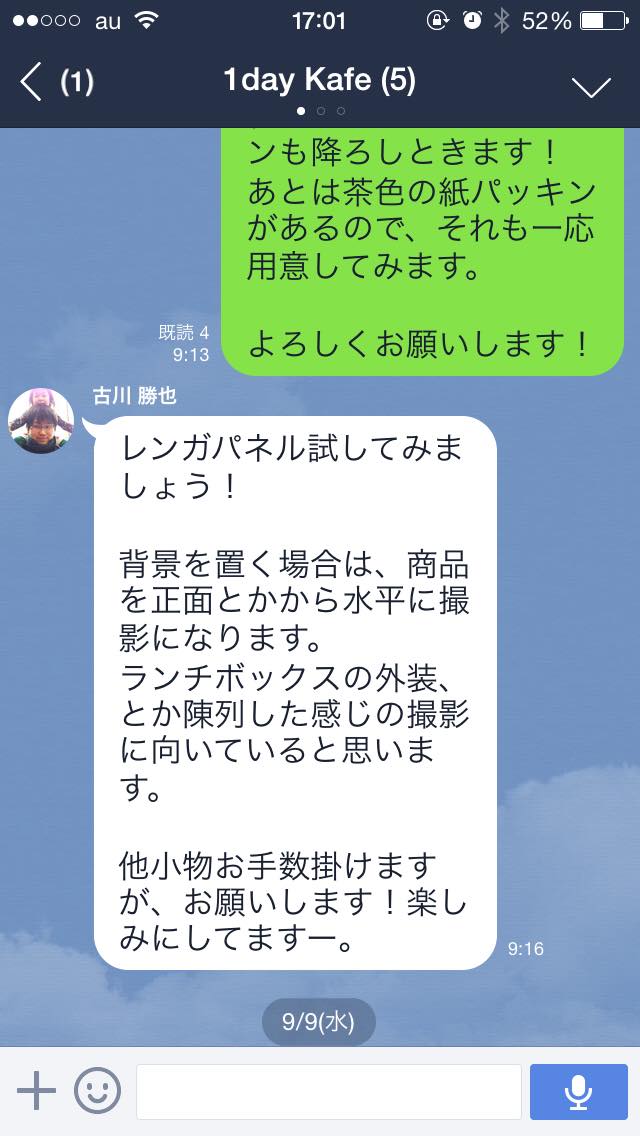Record a voice message with the microphone
The image size is (640, 1136).
click(x=578, y=1091)
